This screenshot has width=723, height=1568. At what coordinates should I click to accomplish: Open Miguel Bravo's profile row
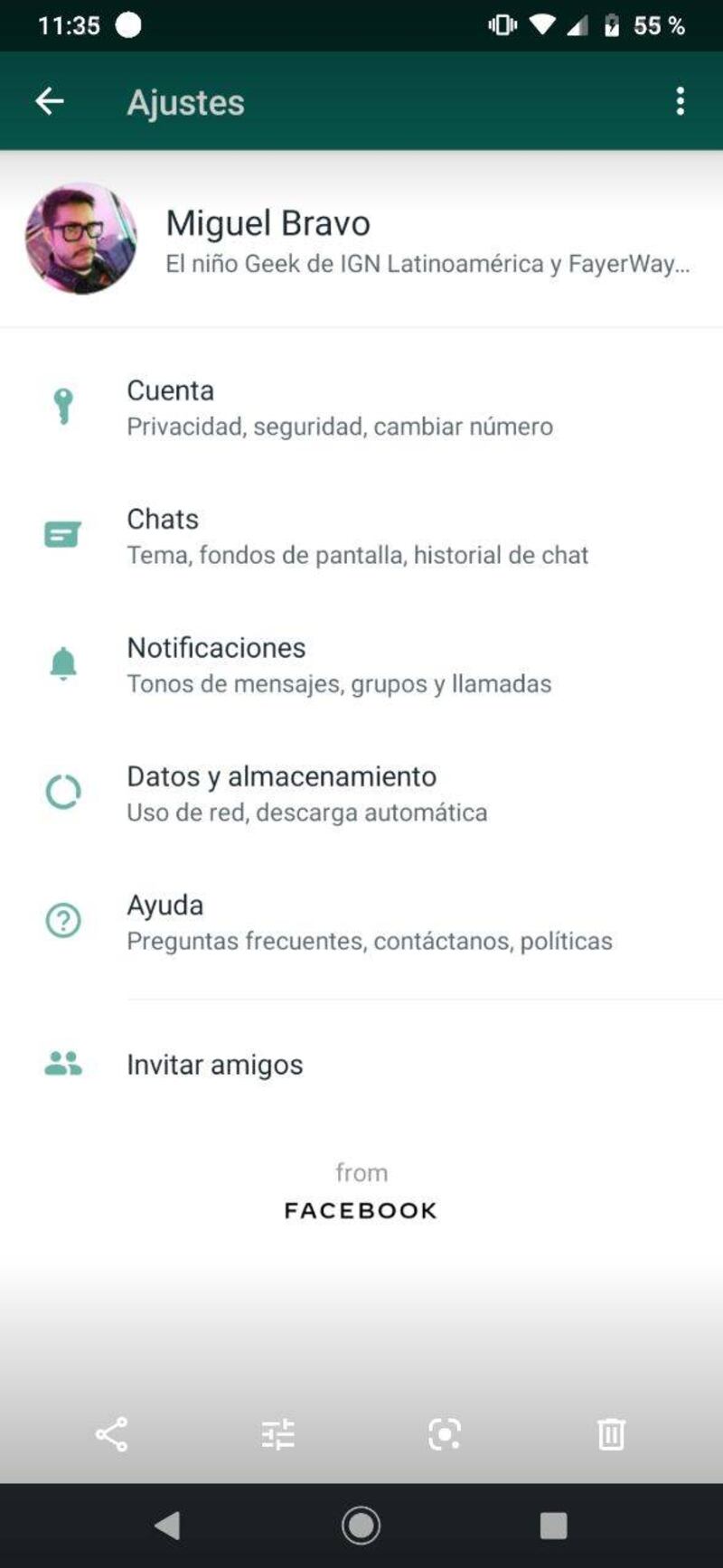tap(361, 239)
